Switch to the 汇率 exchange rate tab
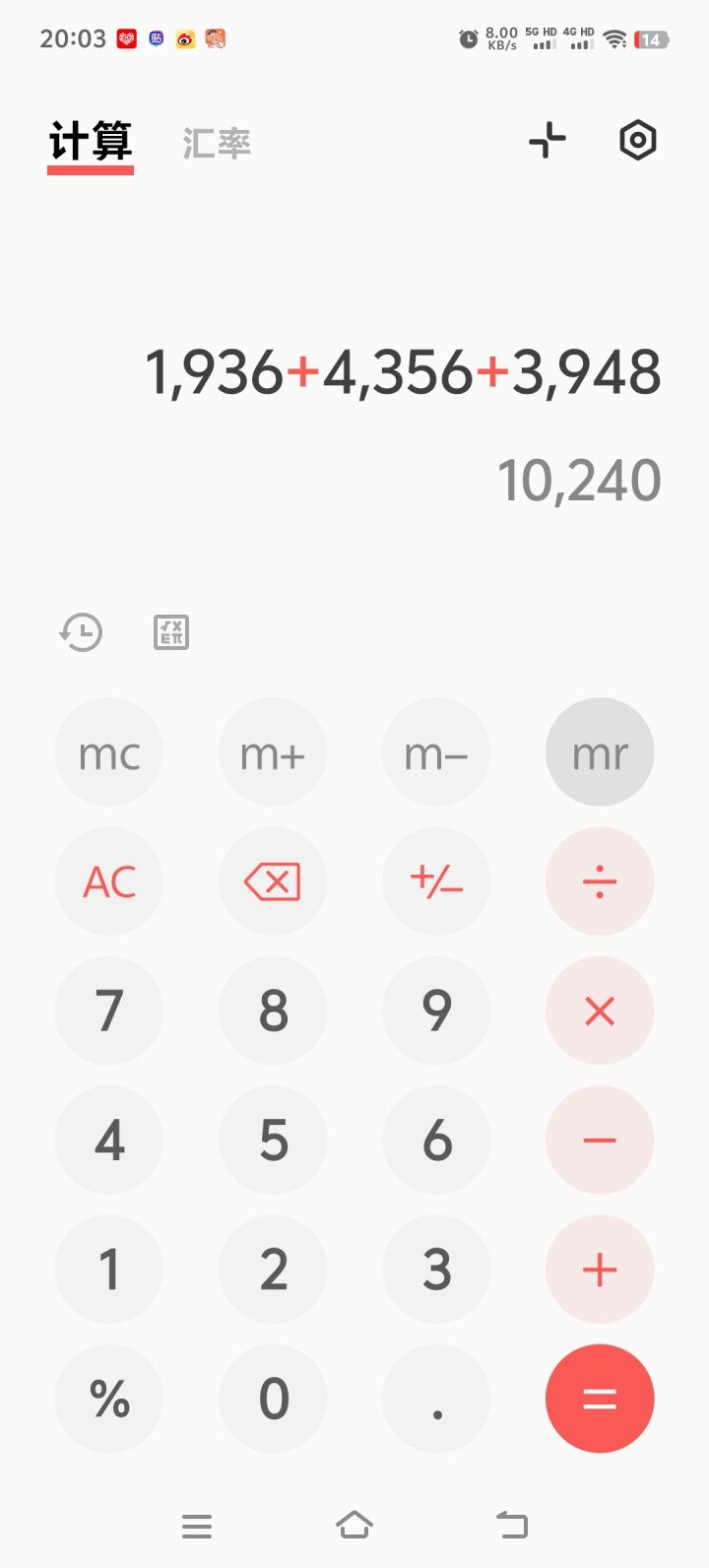This screenshot has width=709, height=1568. (x=216, y=142)
